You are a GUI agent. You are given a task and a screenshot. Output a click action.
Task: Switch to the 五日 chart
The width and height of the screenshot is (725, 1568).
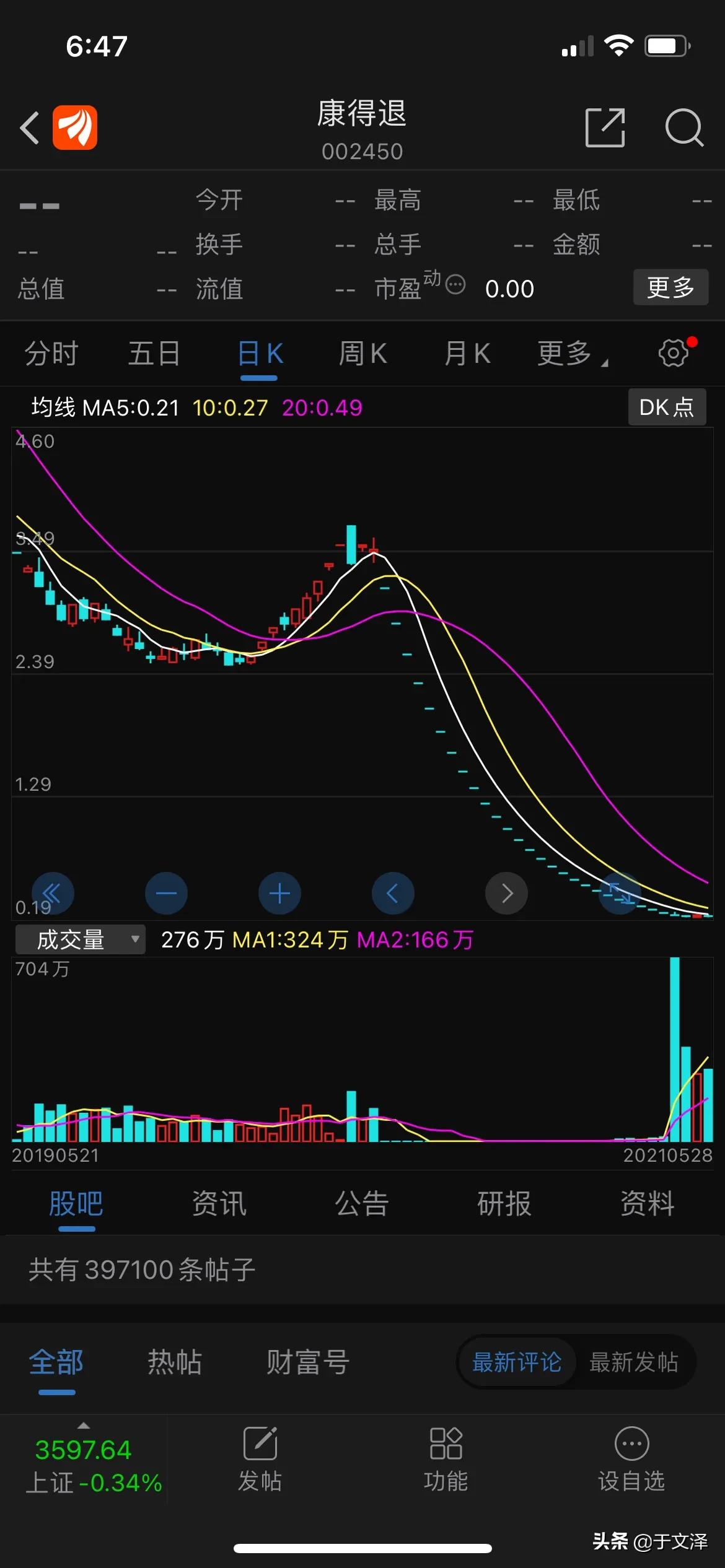154,354
